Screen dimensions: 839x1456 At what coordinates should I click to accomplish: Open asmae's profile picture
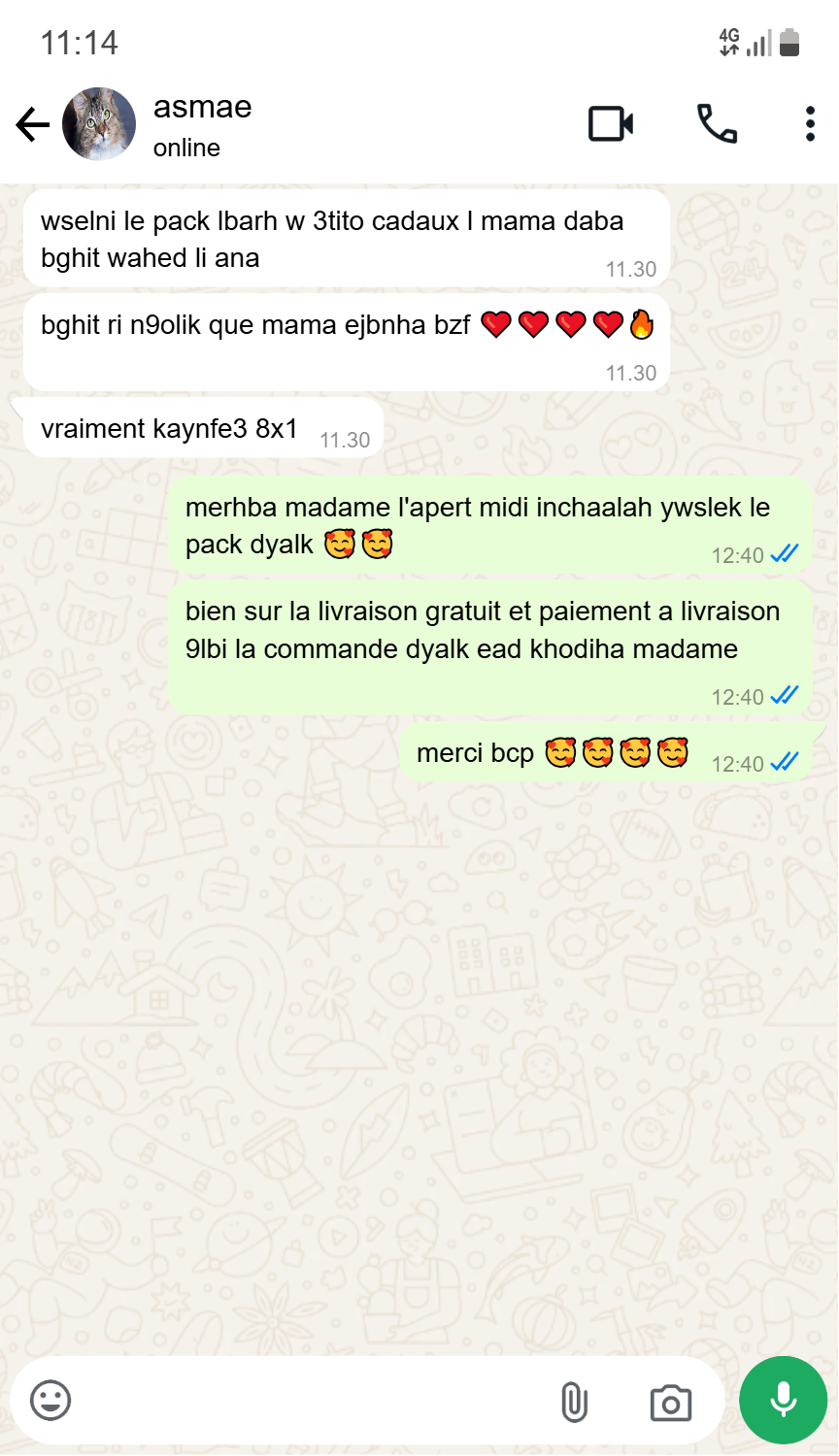click(x=99, y=124)
